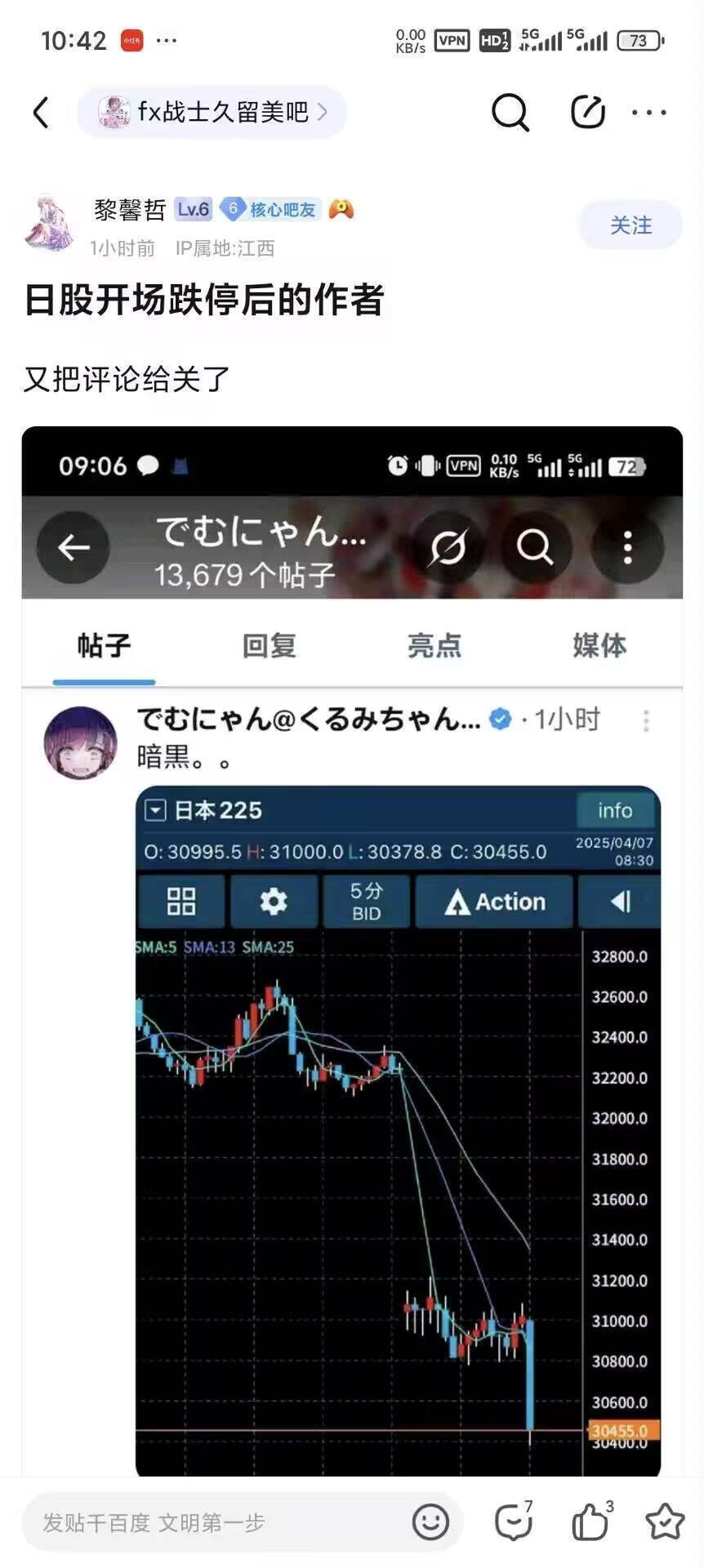The height and width of the screenshot is (1568, 704).
Task: Open the three-dot overflow menu
Action: (649, 112)
